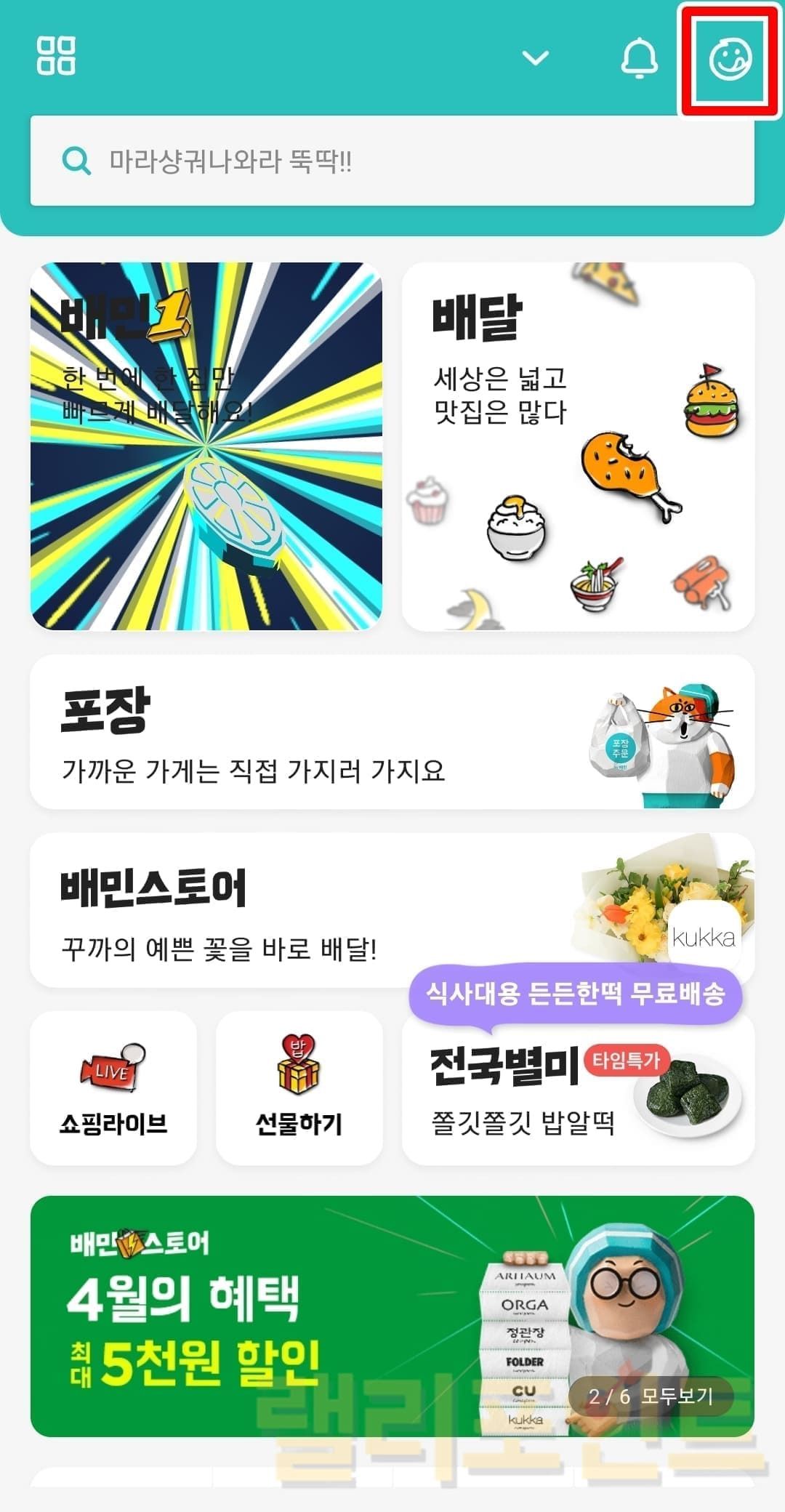Go to 쇼핑라이브 shopping live
Viewport: 785px width, 1512px height.
[113, 1088]
